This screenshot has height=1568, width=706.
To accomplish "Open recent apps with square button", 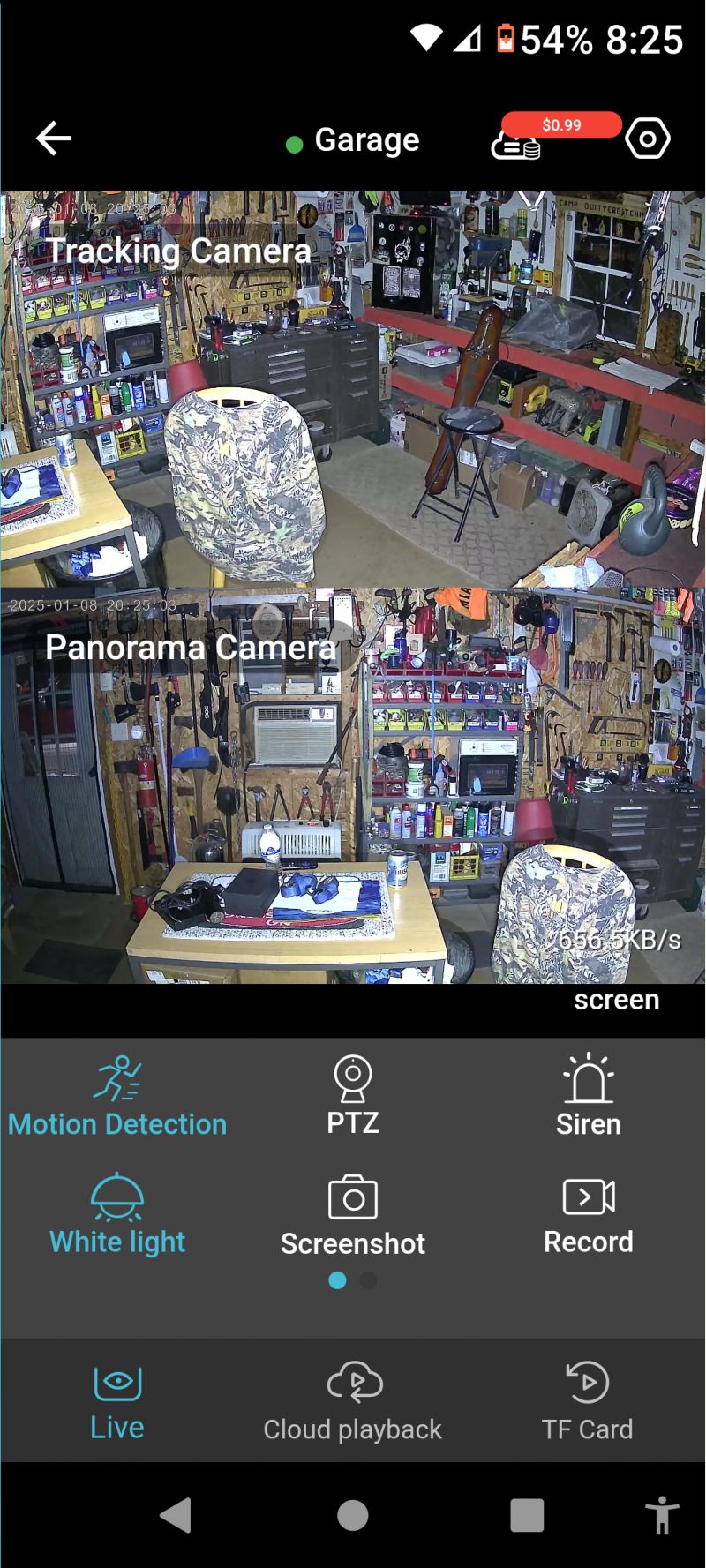I will [527, 1515].
